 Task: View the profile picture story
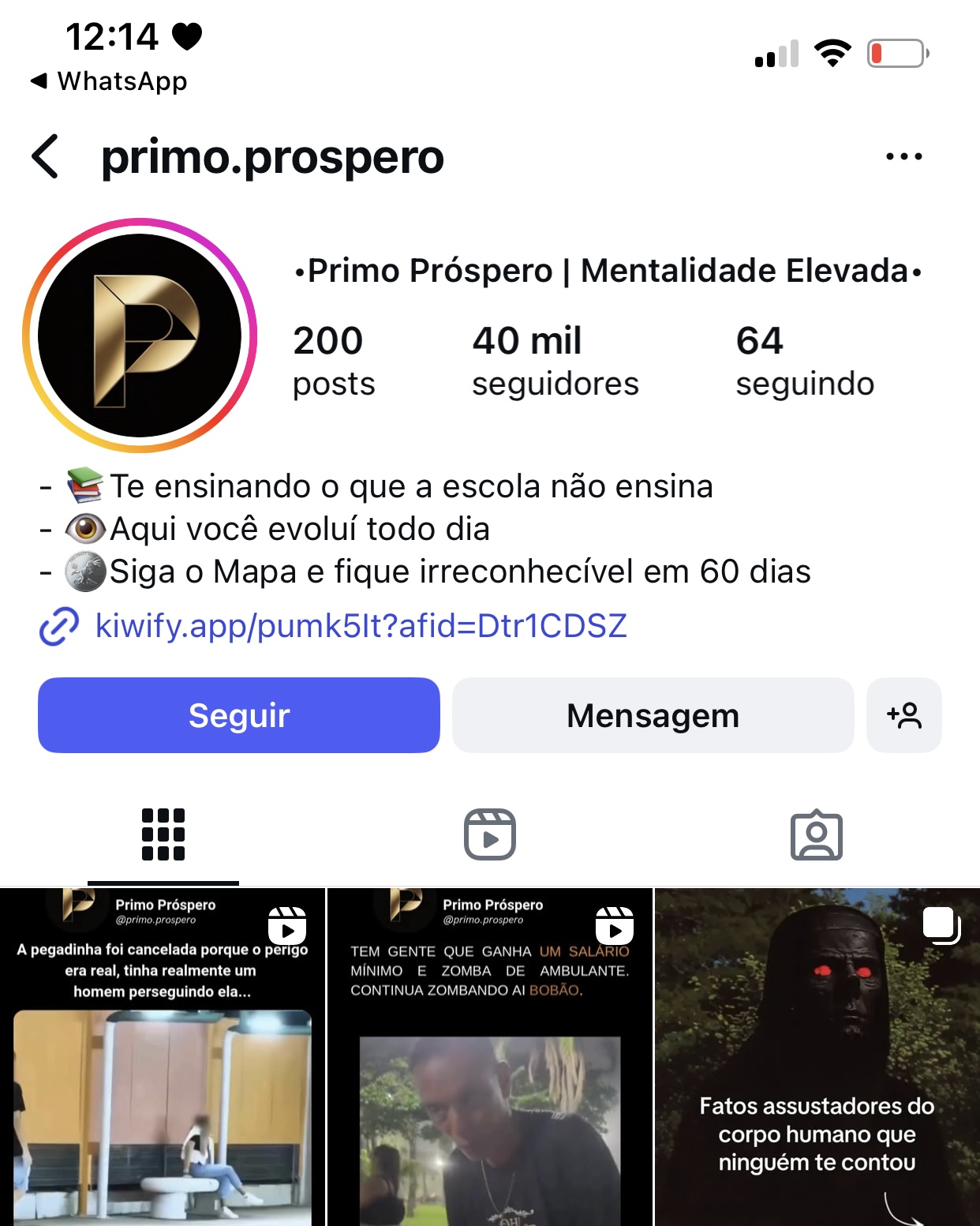point(140,336)
